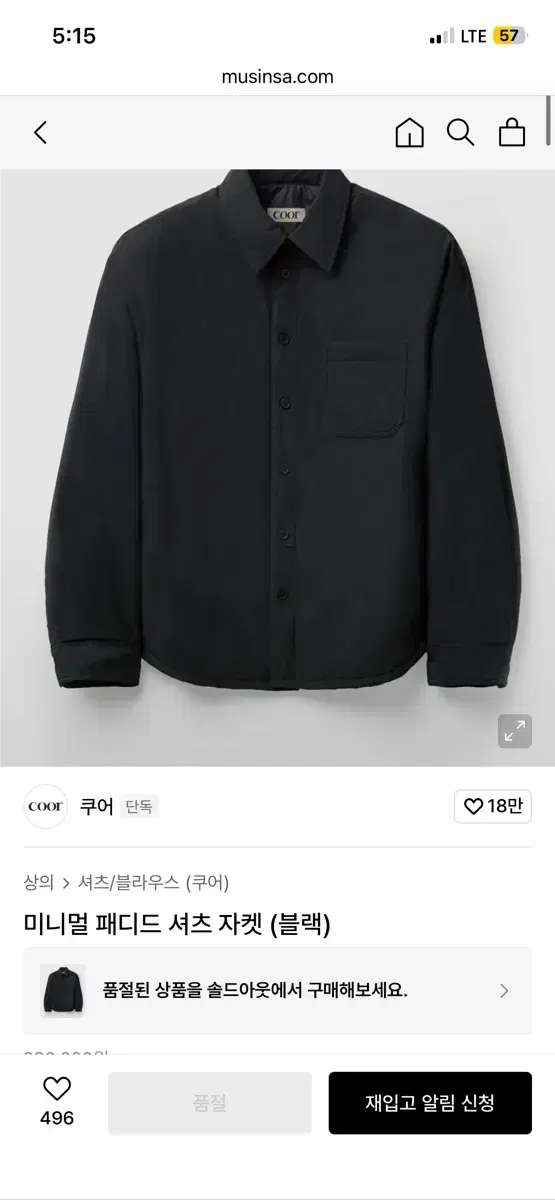Screen dimensions: 555x1200
Task: Like this product via bottom heart
Action: (x=56, y=1101)
